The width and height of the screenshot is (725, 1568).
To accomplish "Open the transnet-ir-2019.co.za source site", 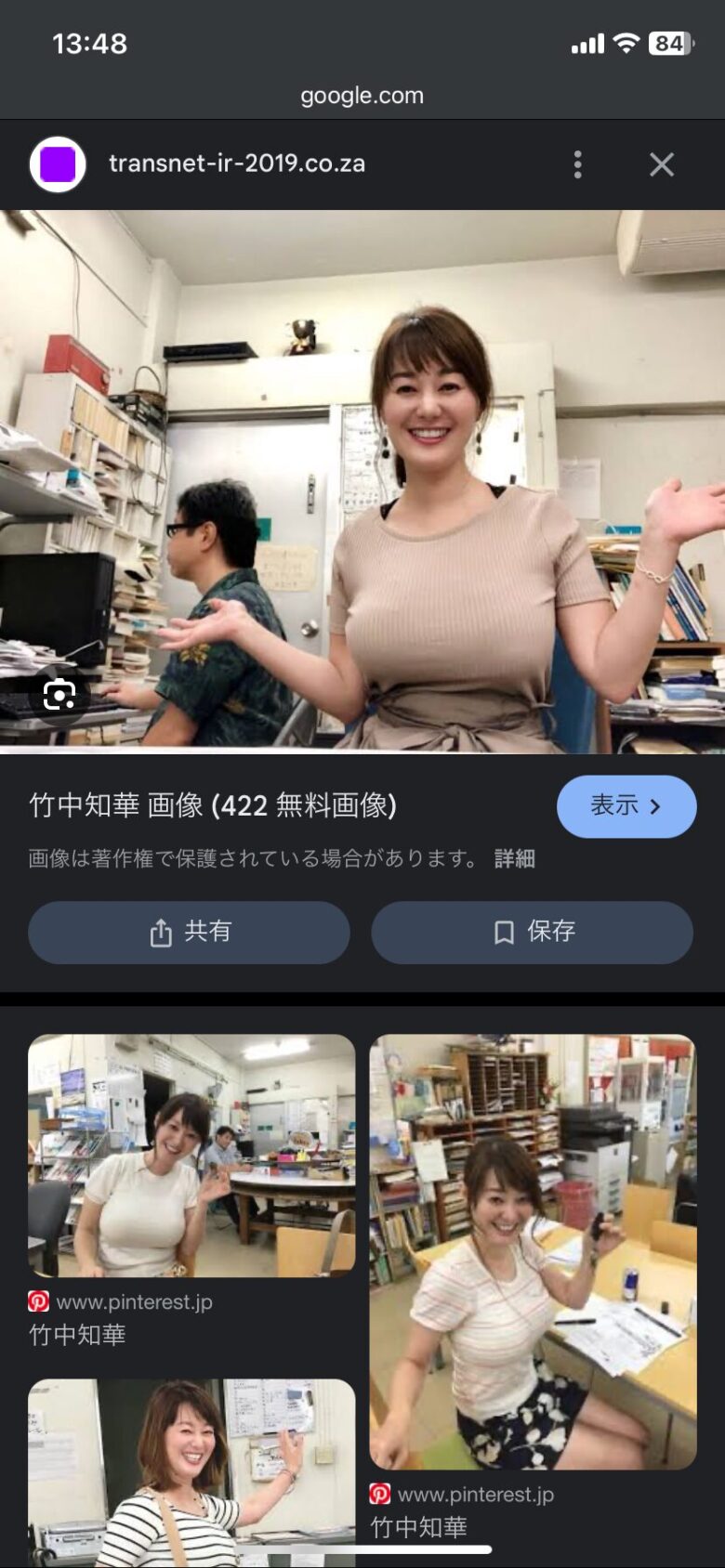I will [x=236, y=163].
